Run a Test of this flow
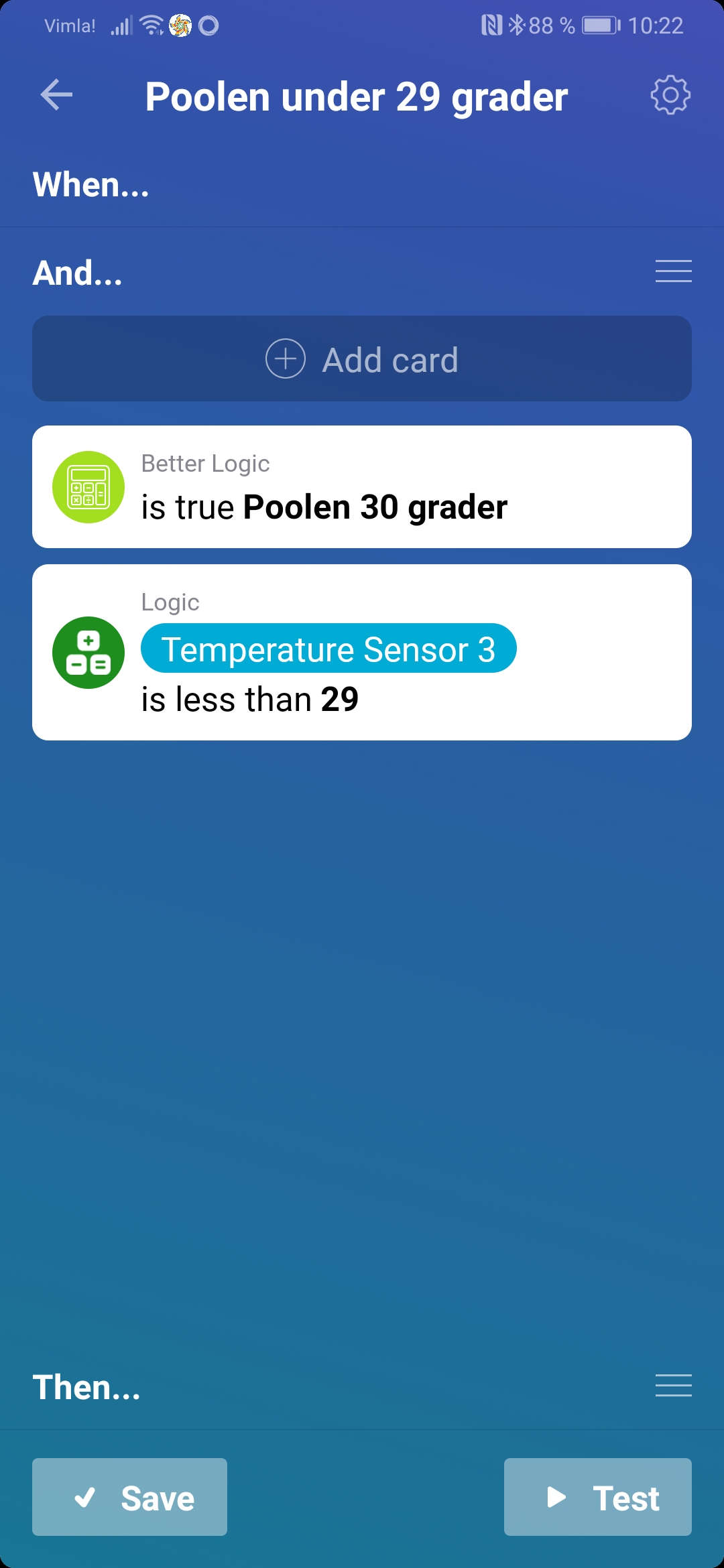Viewport: 724px width, 1568px height. 597,1497
